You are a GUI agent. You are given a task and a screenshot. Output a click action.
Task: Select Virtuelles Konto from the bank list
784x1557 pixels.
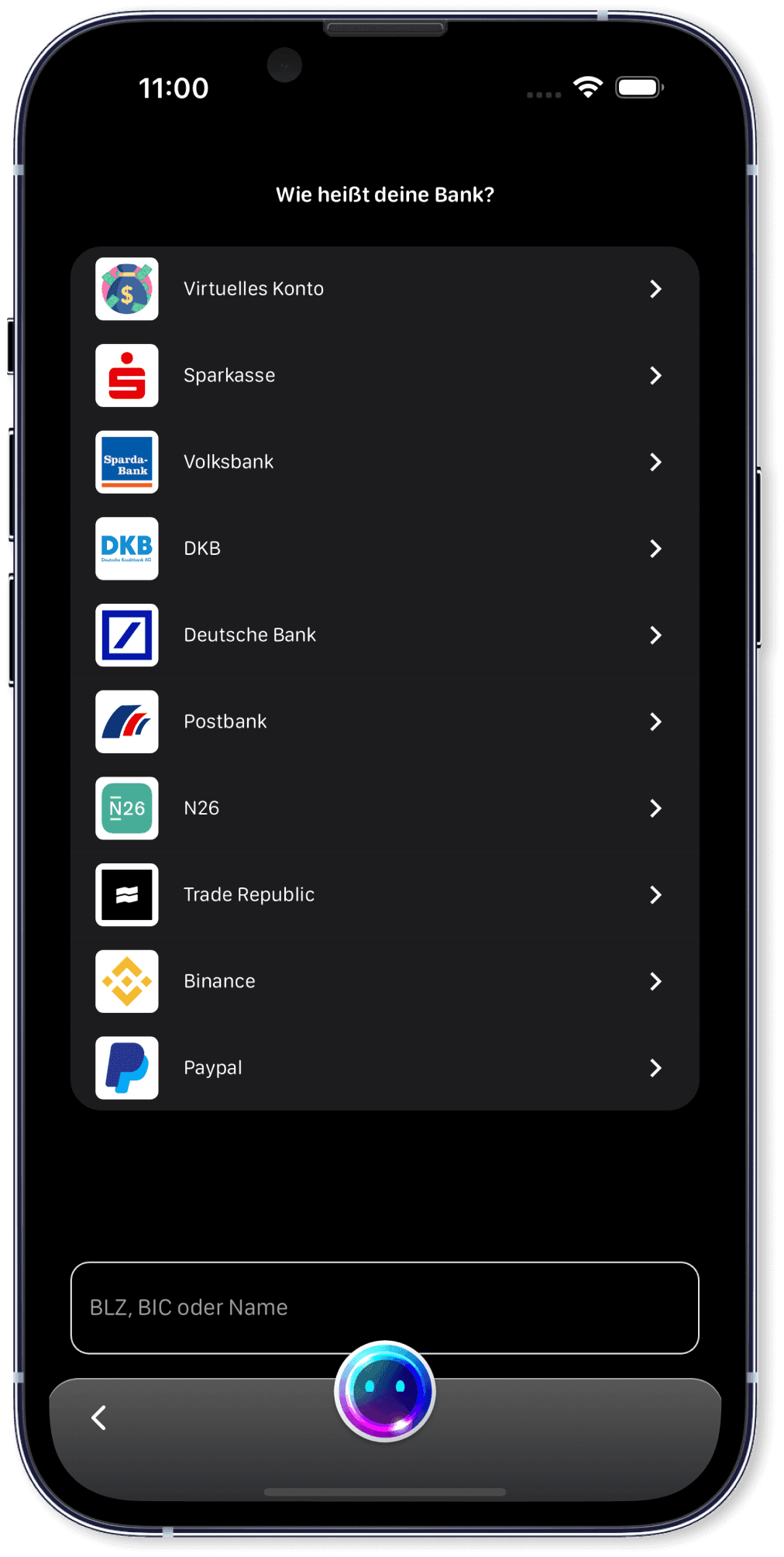384,289
